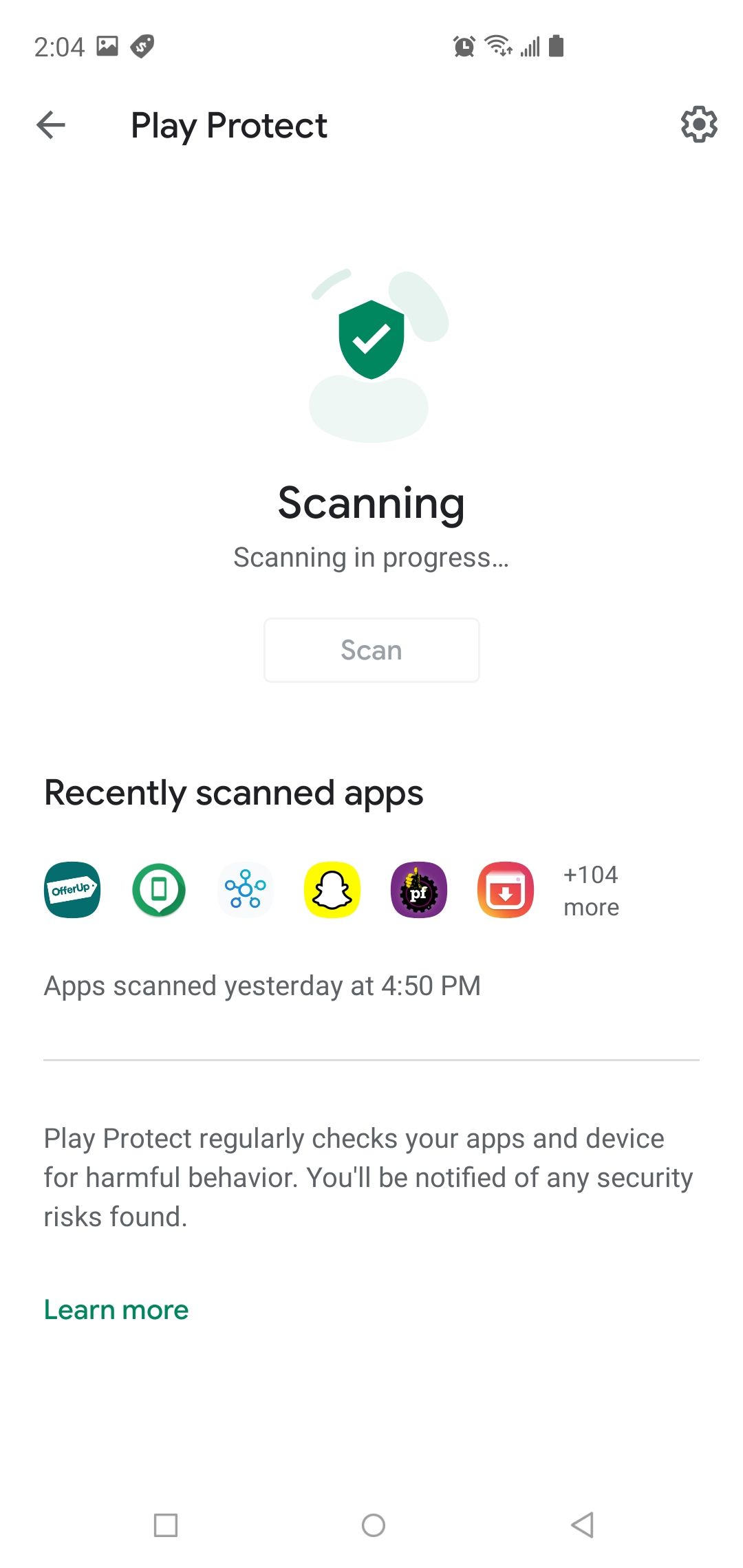Tap the SmartThings app icon
This screenshot has height=1568, width=743.
point(245,889)
